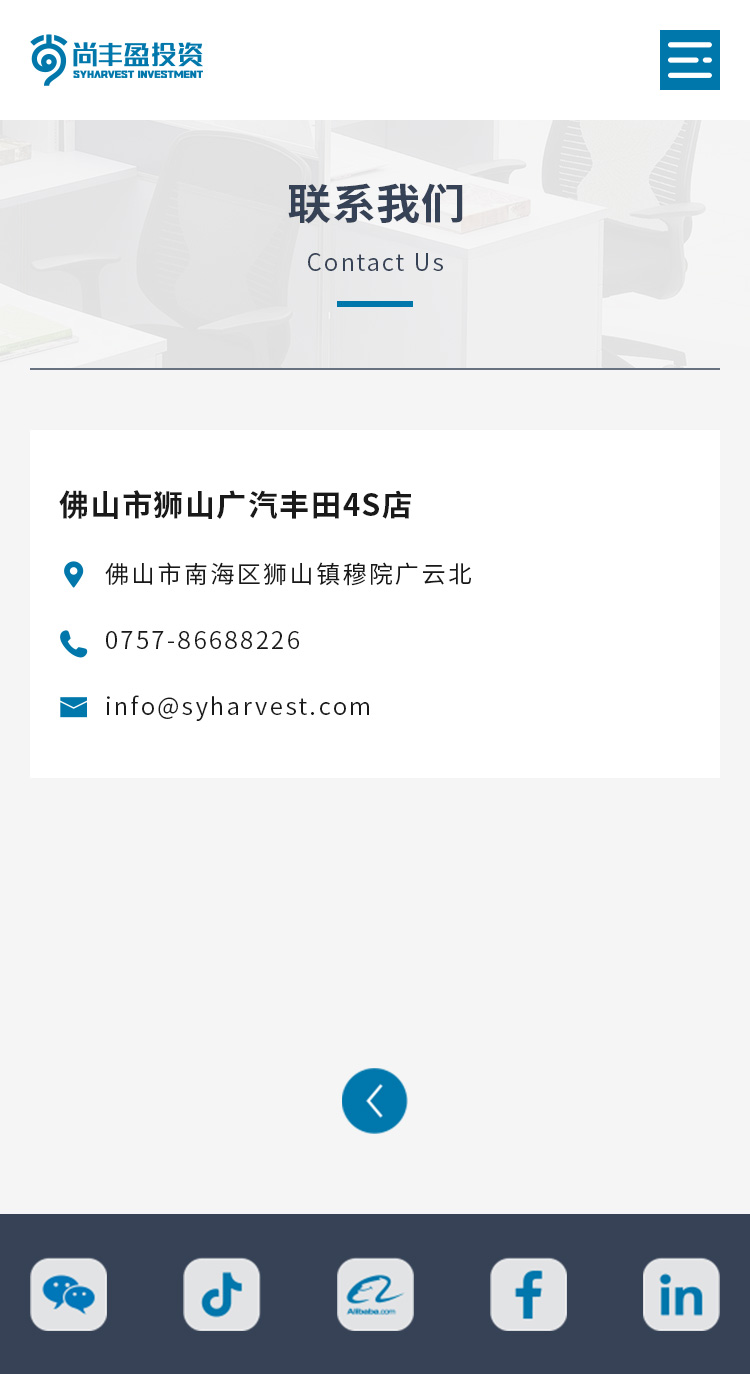Viewport: 750px width, 1374px height.
Task: Open the Alibaba.com icon
Action: [375, 1294]
